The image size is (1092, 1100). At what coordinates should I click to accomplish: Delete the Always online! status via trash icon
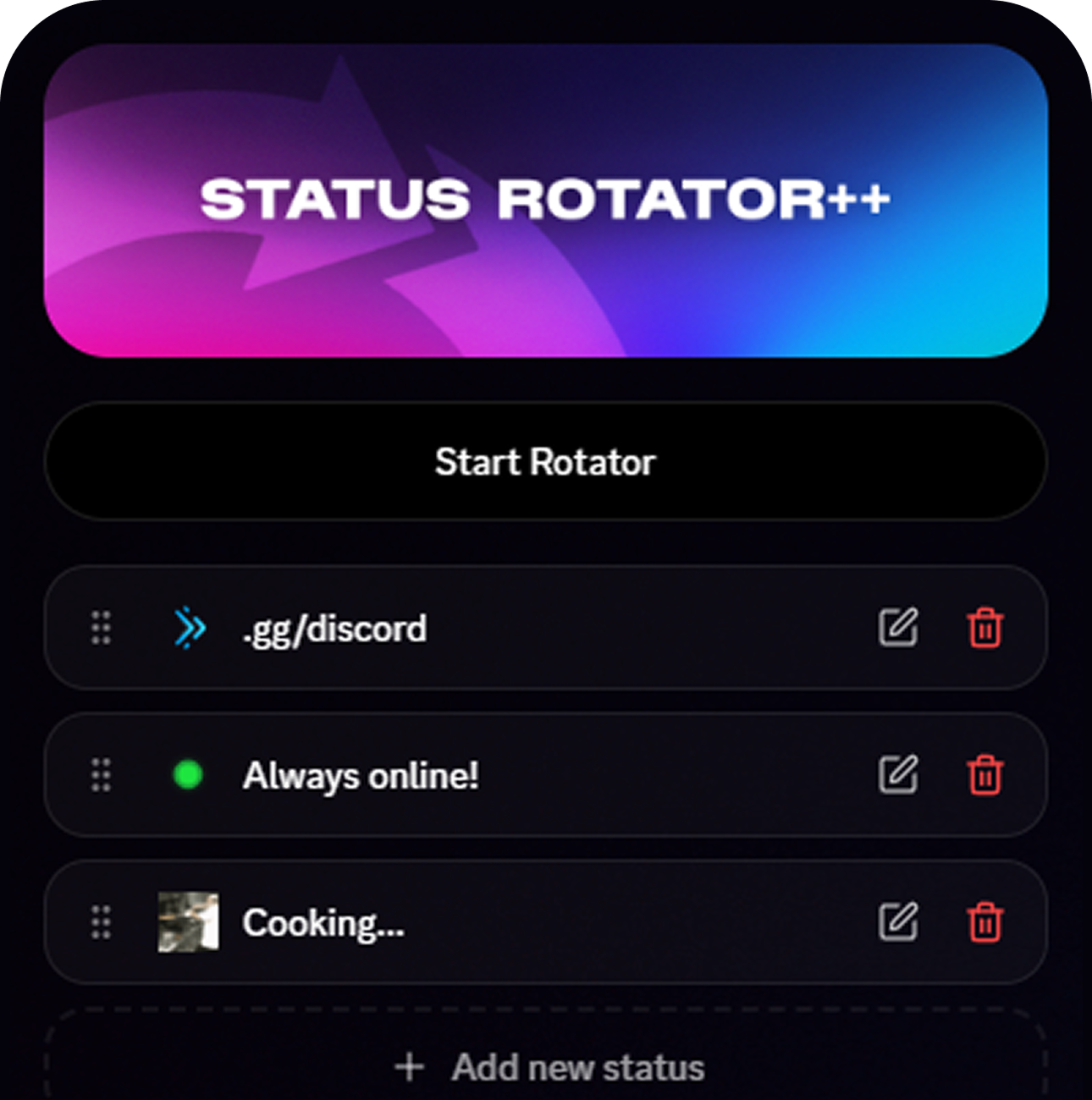[x=984, y=775]
